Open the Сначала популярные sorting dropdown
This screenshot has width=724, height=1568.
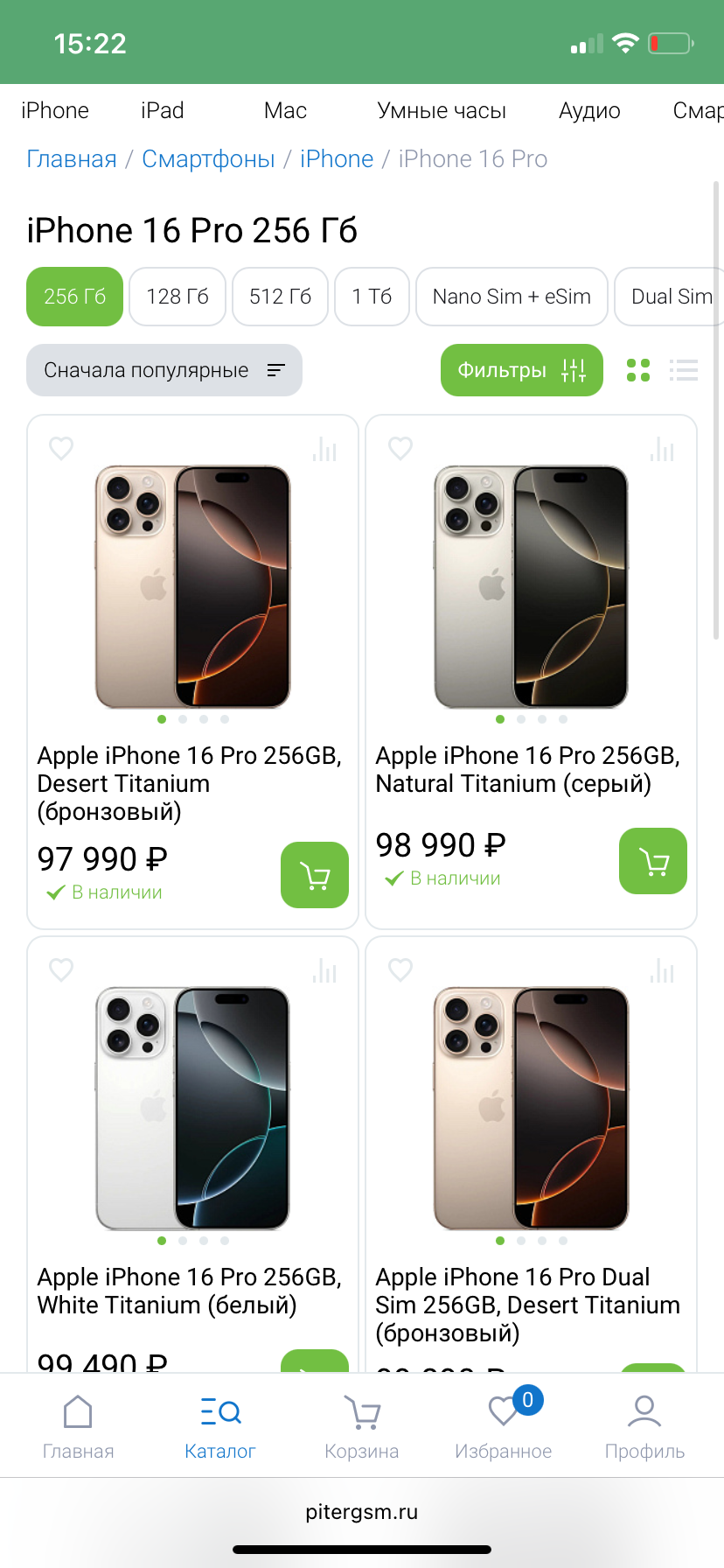164,370
